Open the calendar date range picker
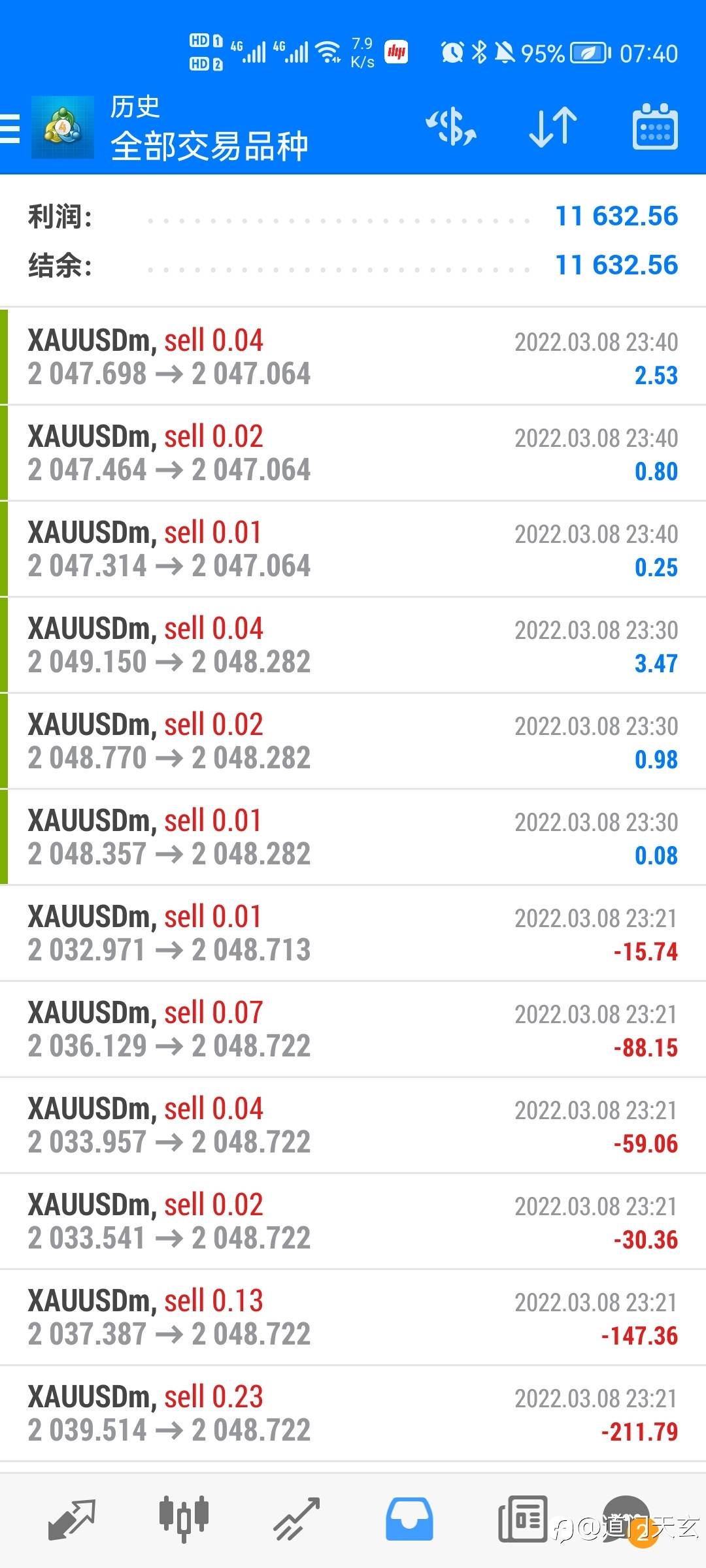The width and height of the screenshot is (706, 1568). pyautogui.click(x=655, y=127)
